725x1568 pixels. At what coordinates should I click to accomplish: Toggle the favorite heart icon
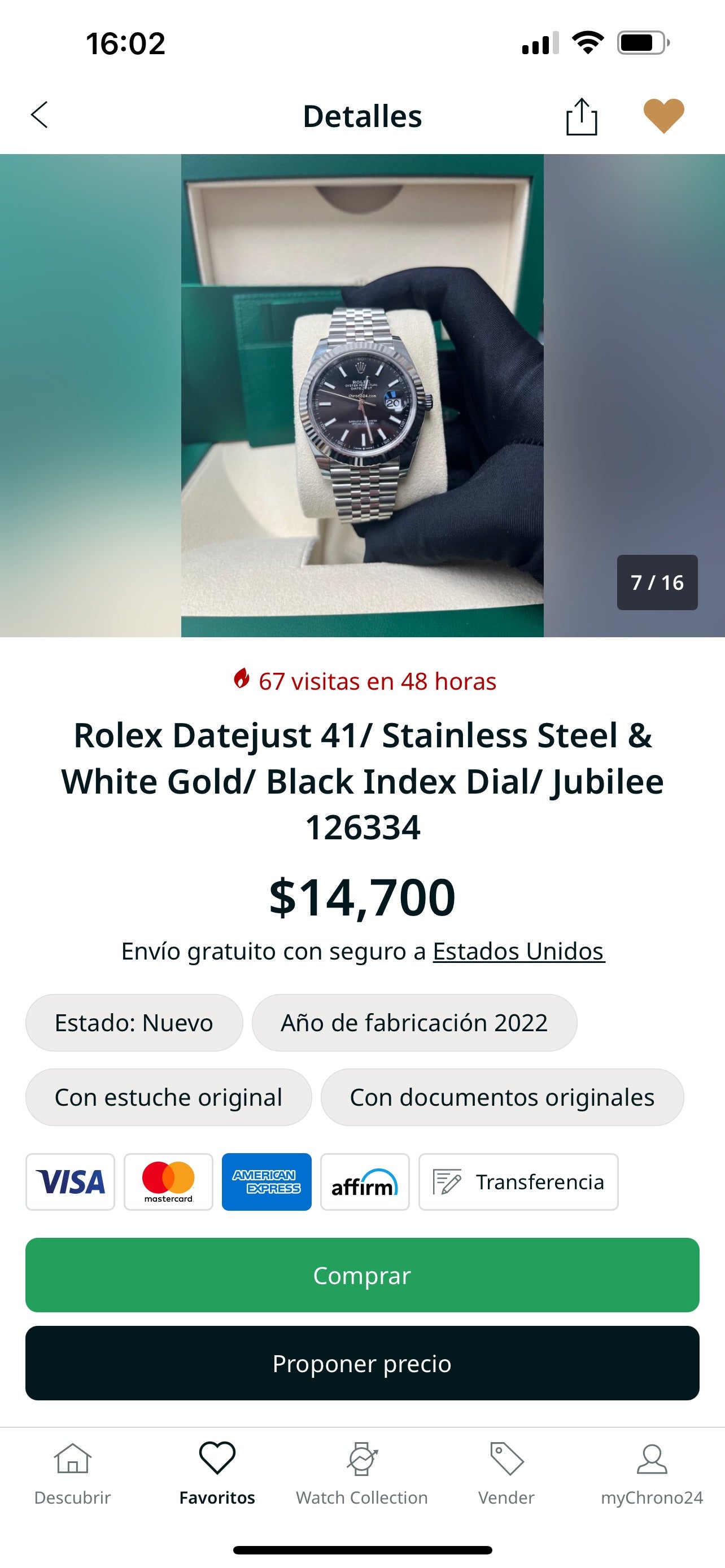[665, 116]
